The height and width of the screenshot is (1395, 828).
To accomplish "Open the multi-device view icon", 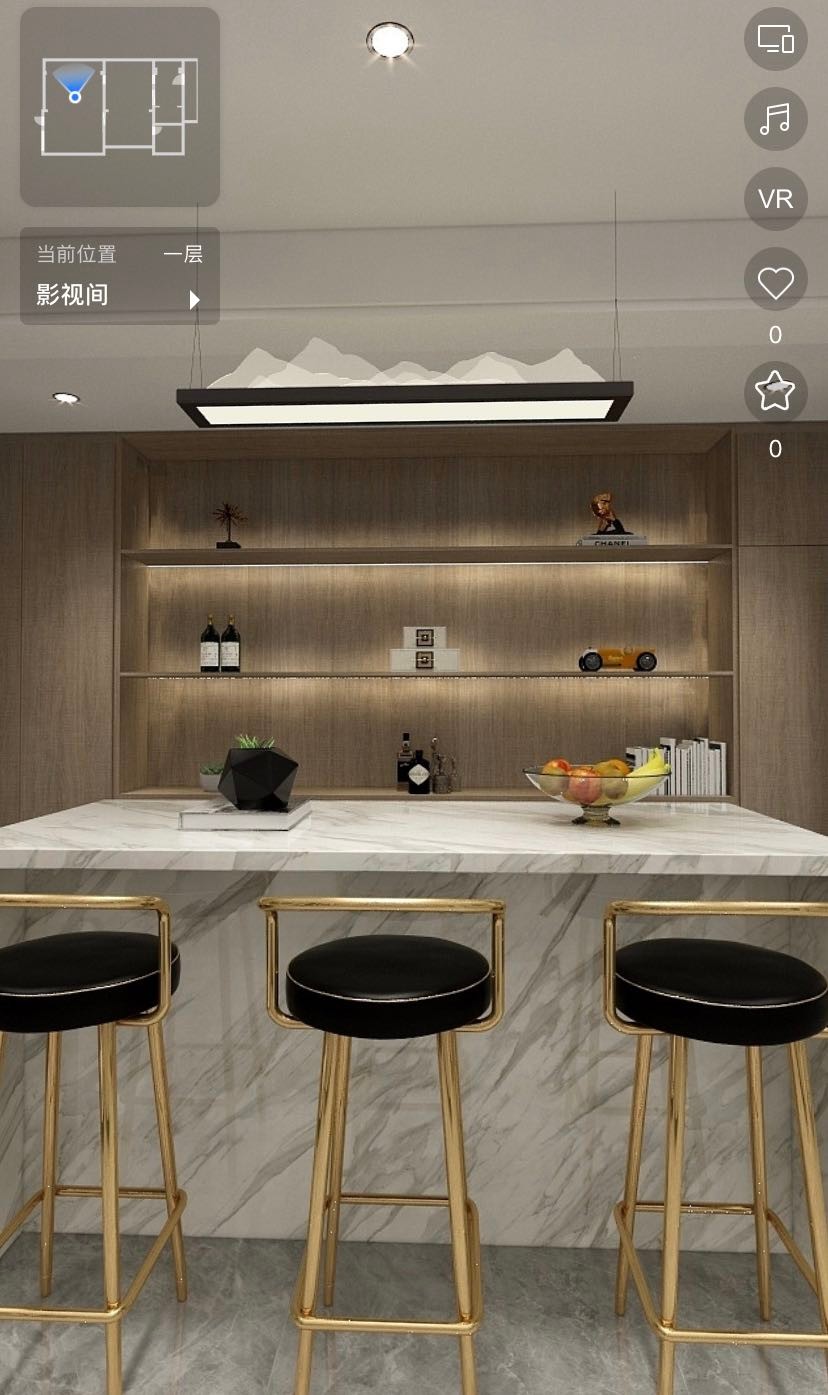I will [x=775, y=39].
